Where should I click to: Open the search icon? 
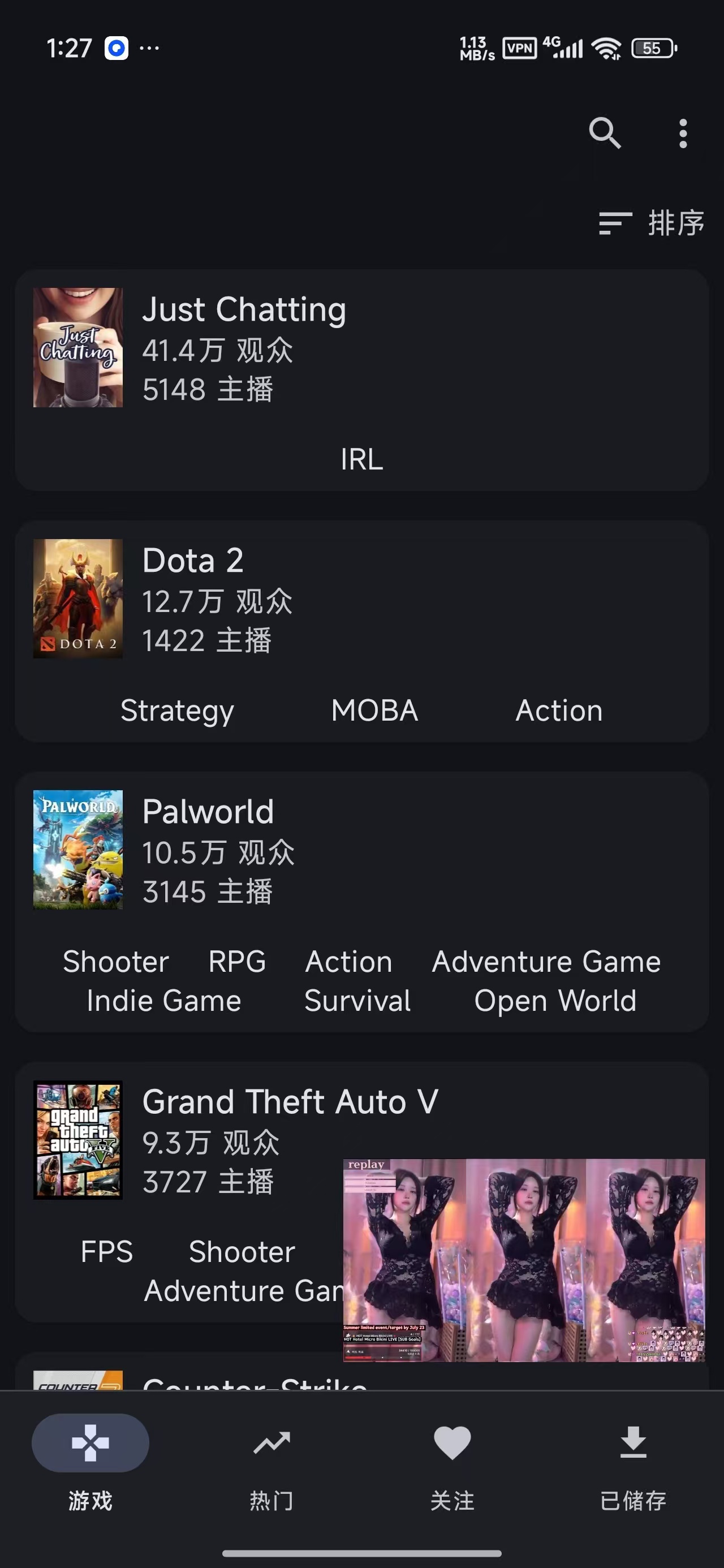pos(605,133)
